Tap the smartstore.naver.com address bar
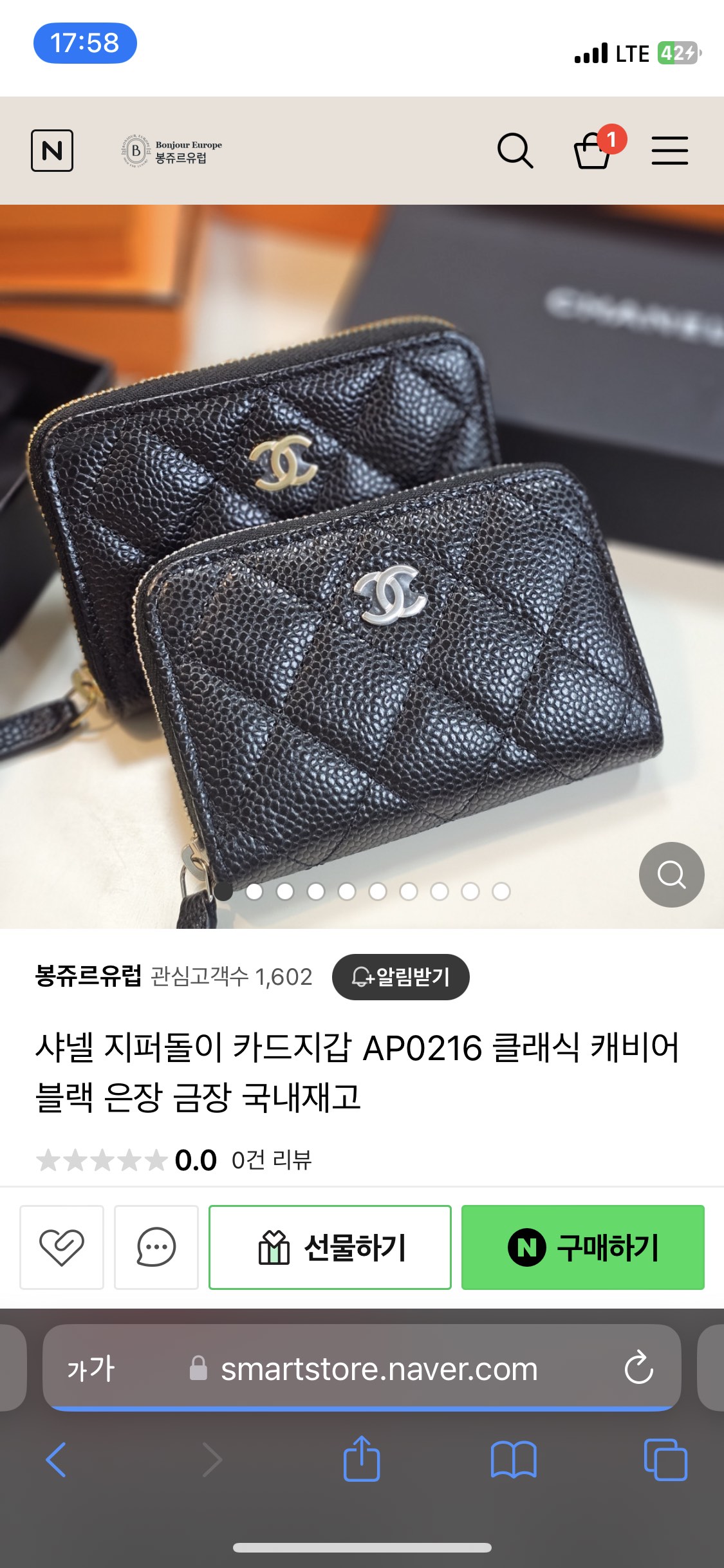 tap(380, 1368)
